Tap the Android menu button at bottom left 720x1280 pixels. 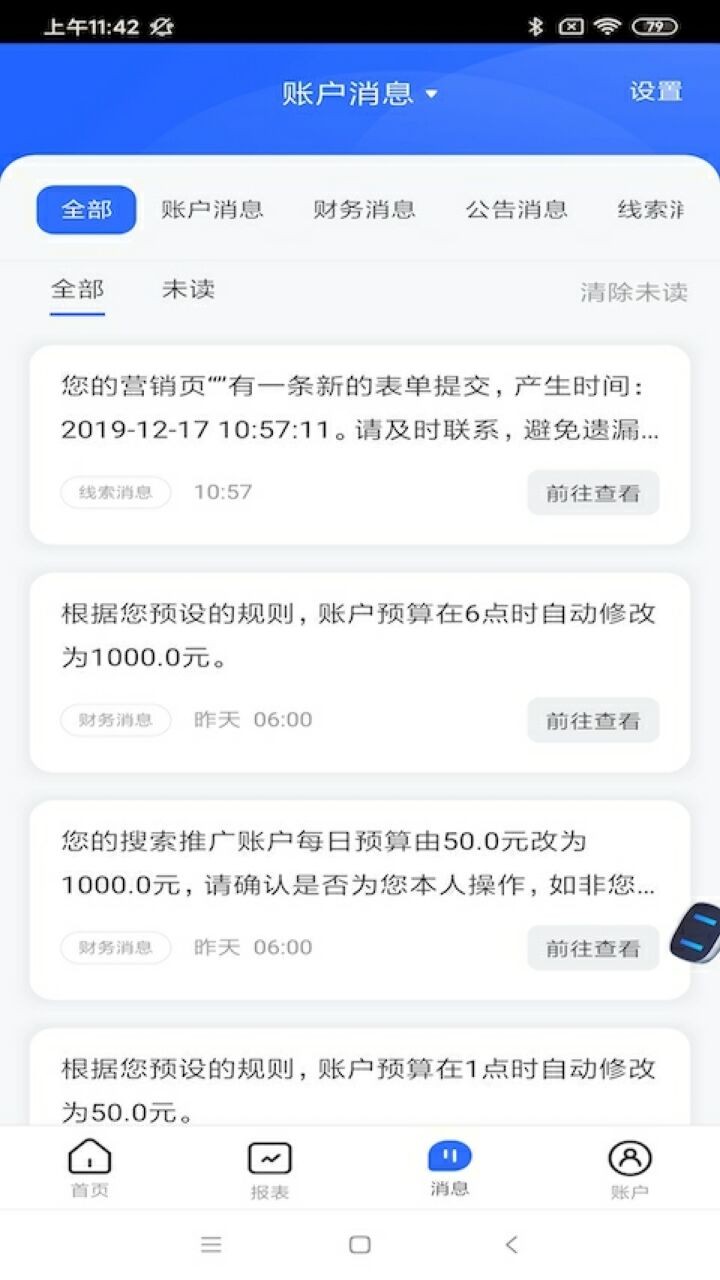[x=211, y=1246]
